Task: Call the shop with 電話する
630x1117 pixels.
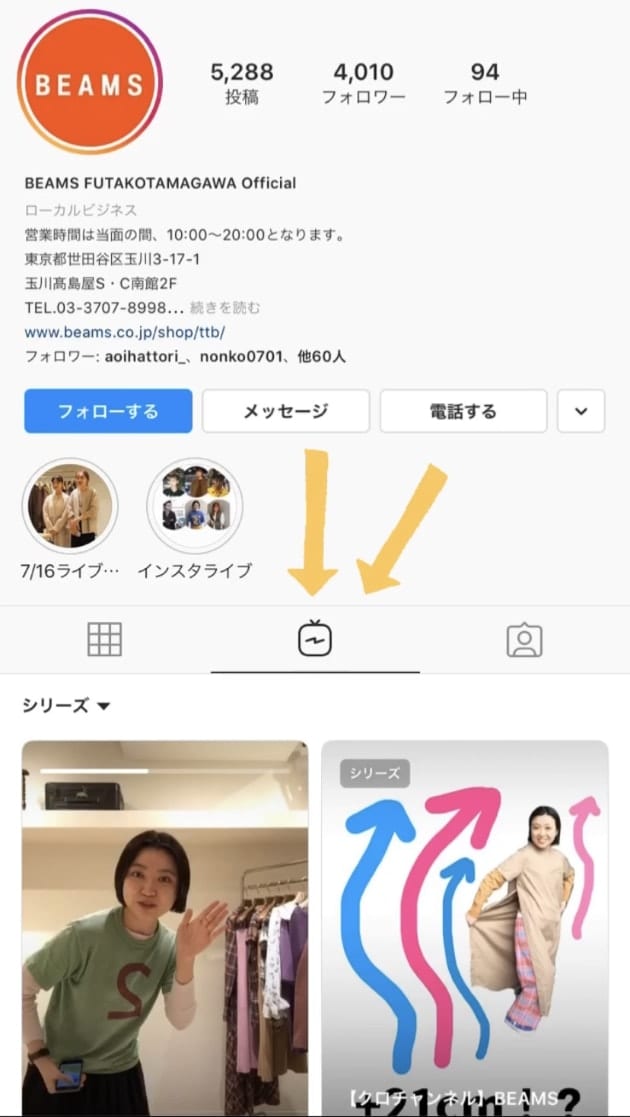Action: coord(463,411)
